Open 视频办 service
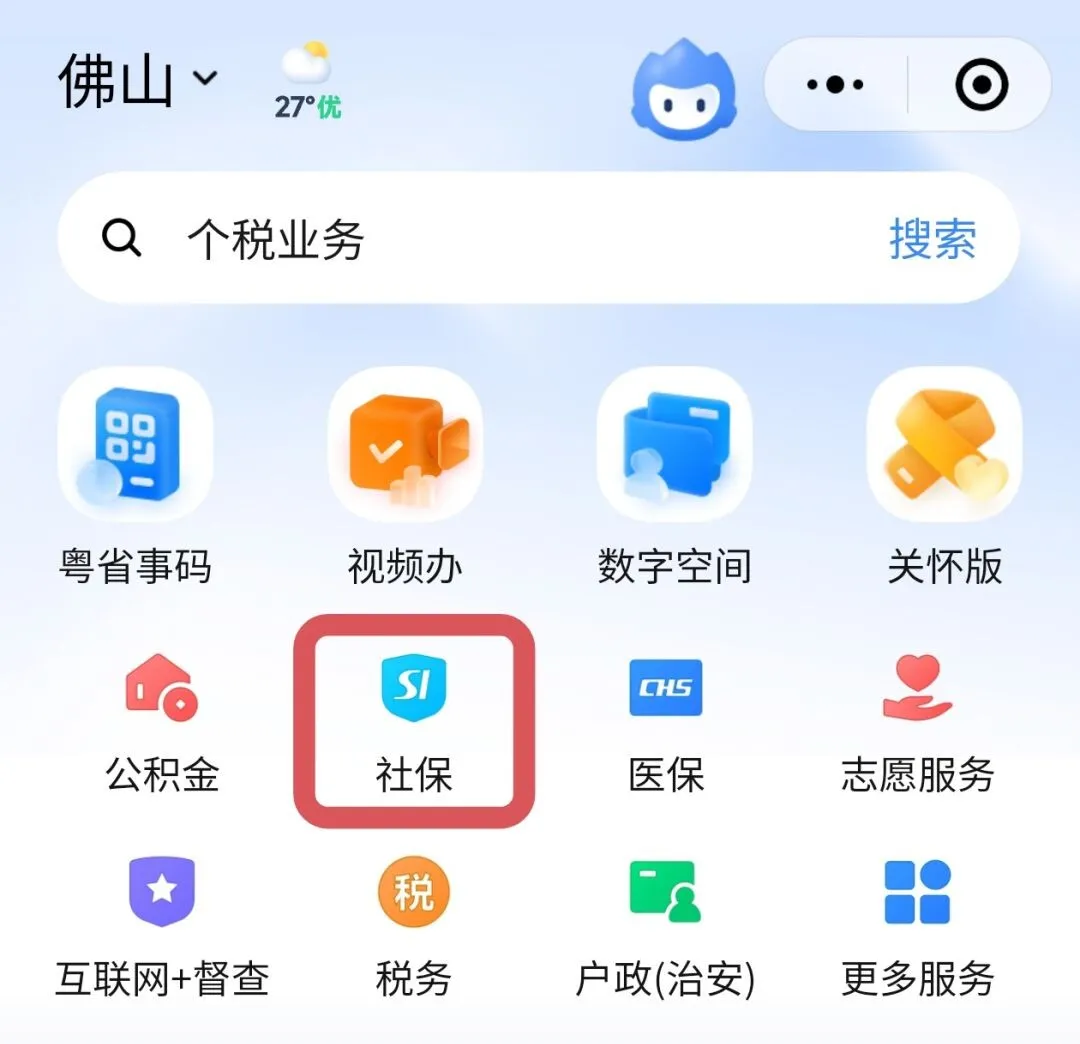Viewport: 1080px width, 1044px height. [405, 477]
